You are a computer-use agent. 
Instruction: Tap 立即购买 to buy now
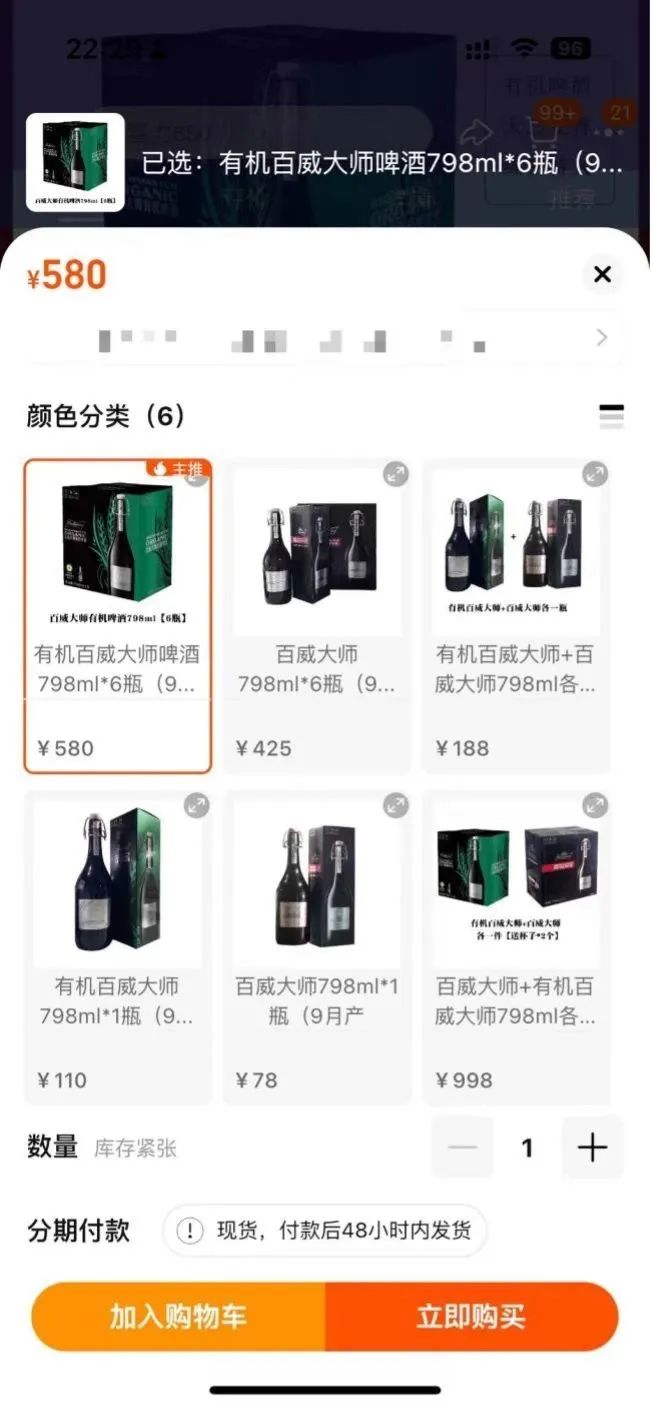point(471,1316)
